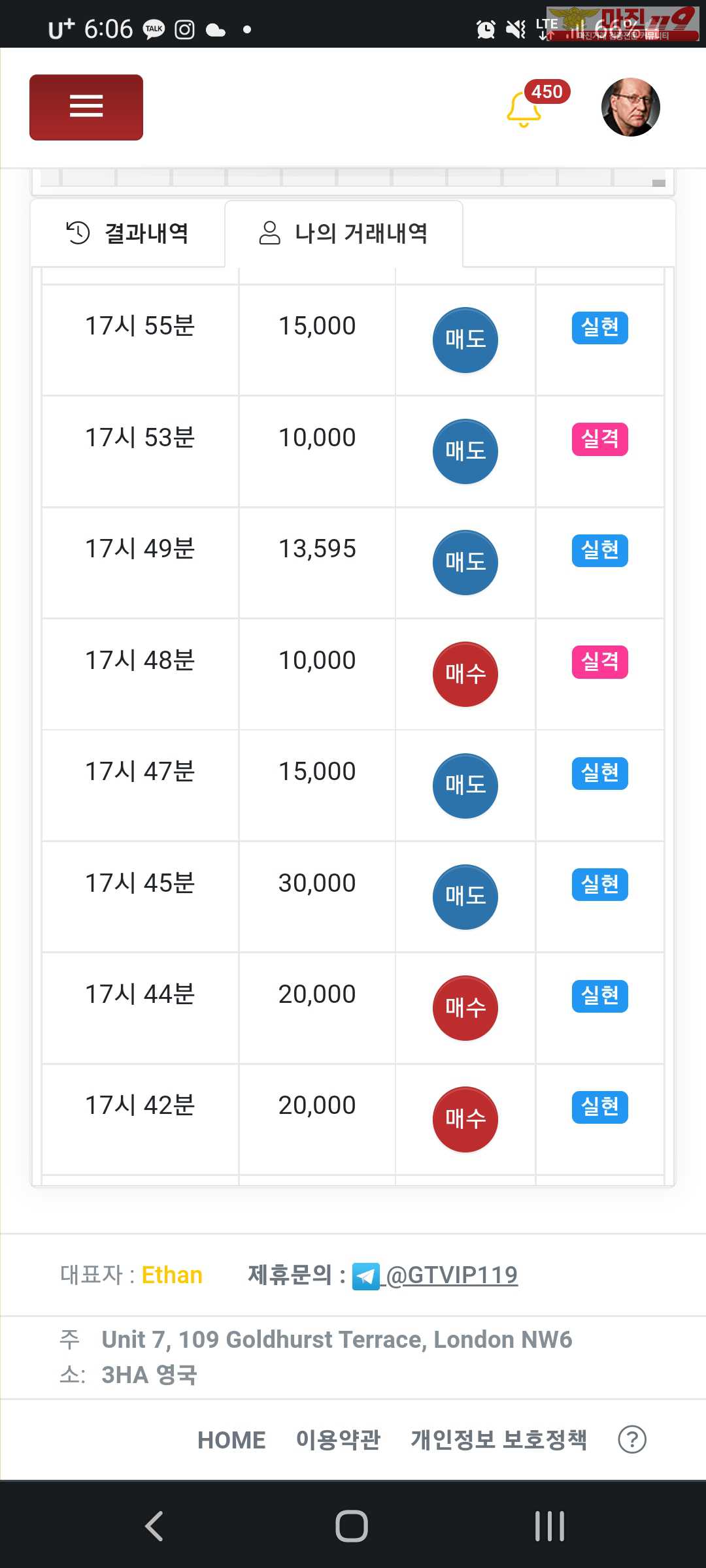
Task: Open the recent apps button
Action: pos(549,1526)
